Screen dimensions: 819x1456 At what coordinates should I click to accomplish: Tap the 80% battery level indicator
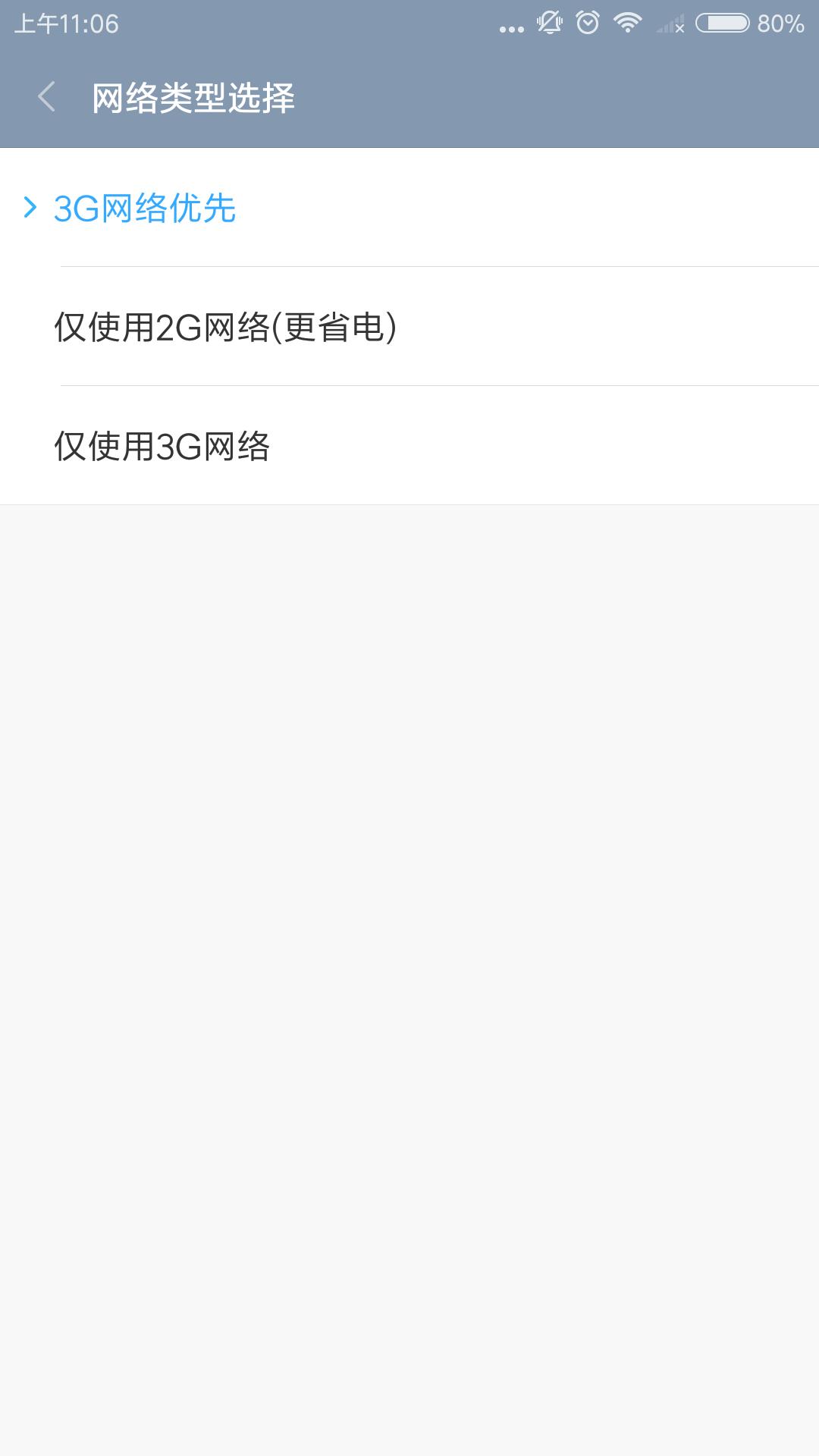point(781,23)
